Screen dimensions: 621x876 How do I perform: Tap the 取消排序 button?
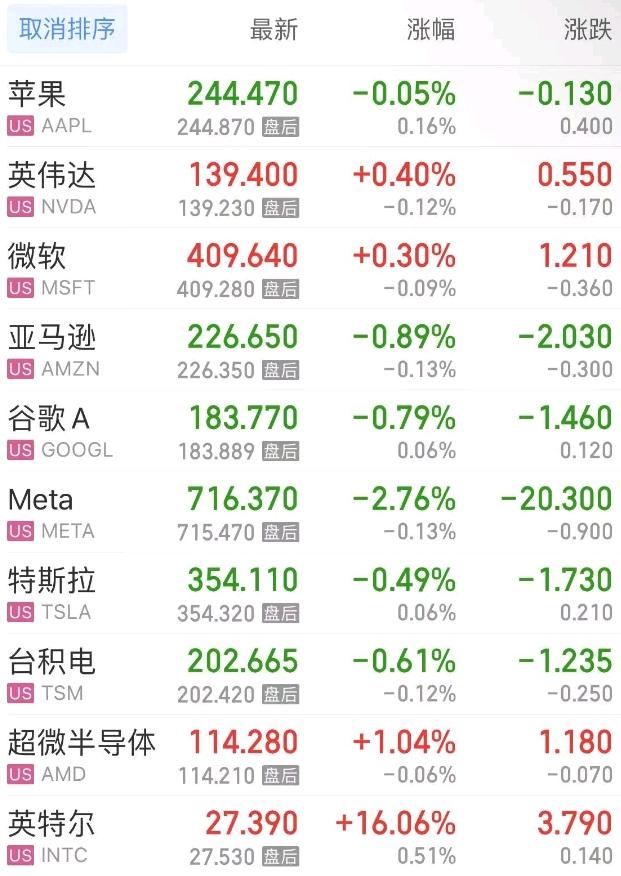click(67, 30)
